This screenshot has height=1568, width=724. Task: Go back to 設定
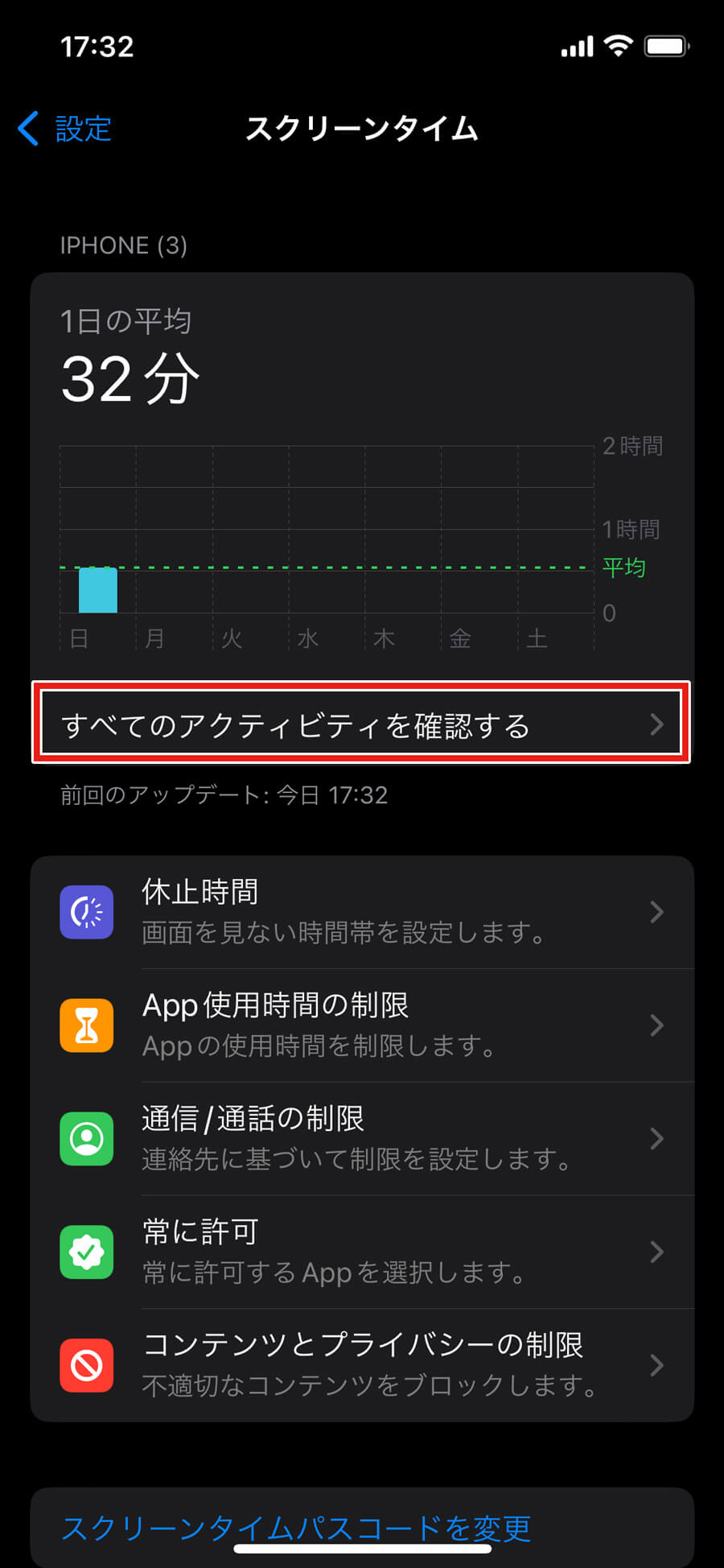point(64,129)
